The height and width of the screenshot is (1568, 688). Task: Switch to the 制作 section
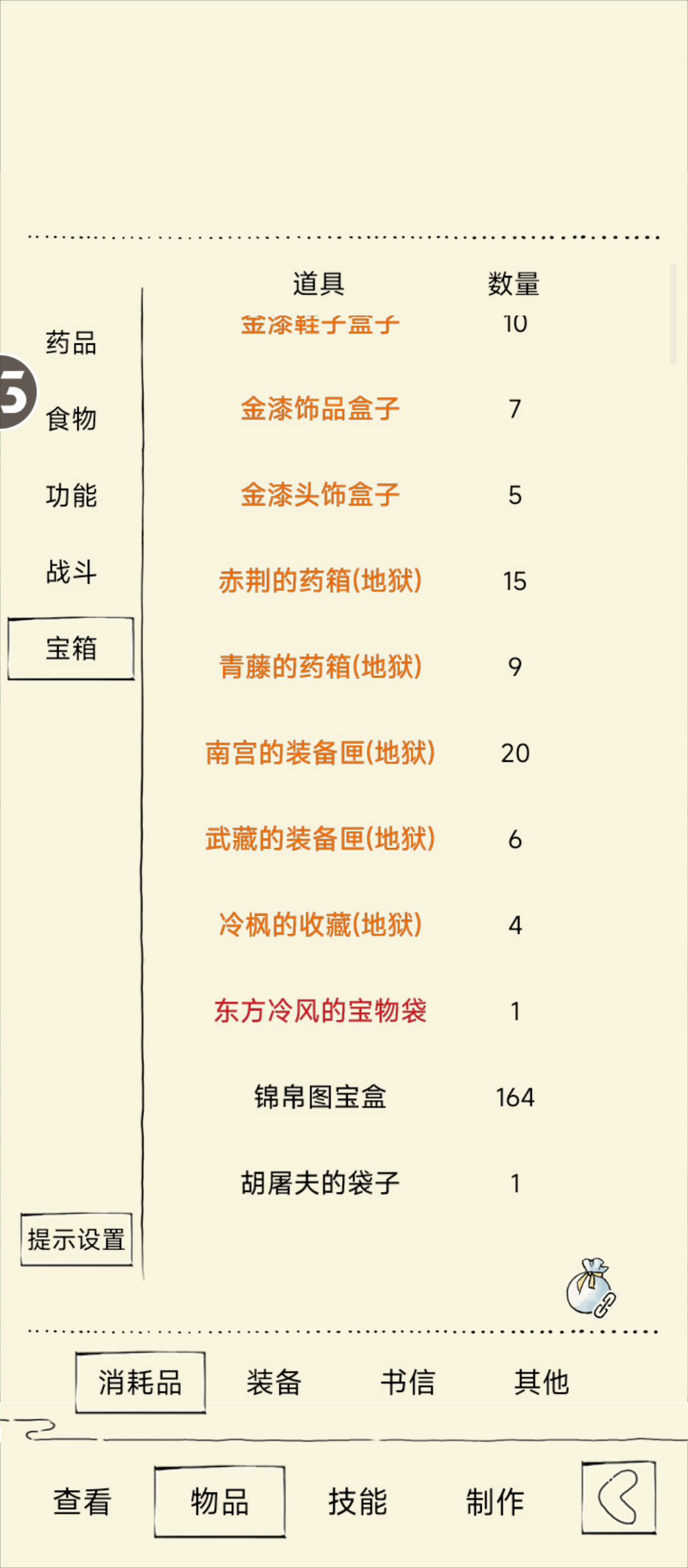[x=495, y=1502]
